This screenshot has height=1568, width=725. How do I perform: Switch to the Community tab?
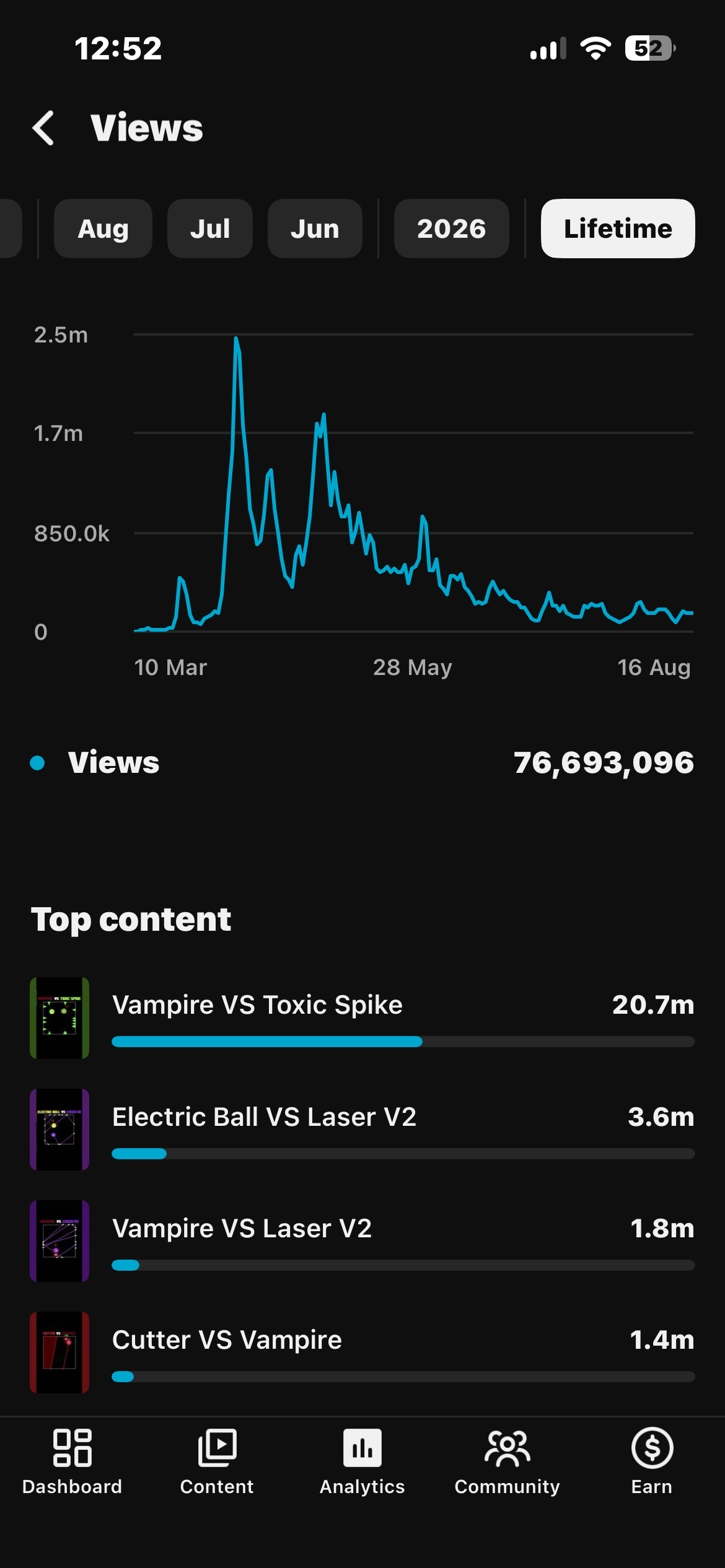507,1462
